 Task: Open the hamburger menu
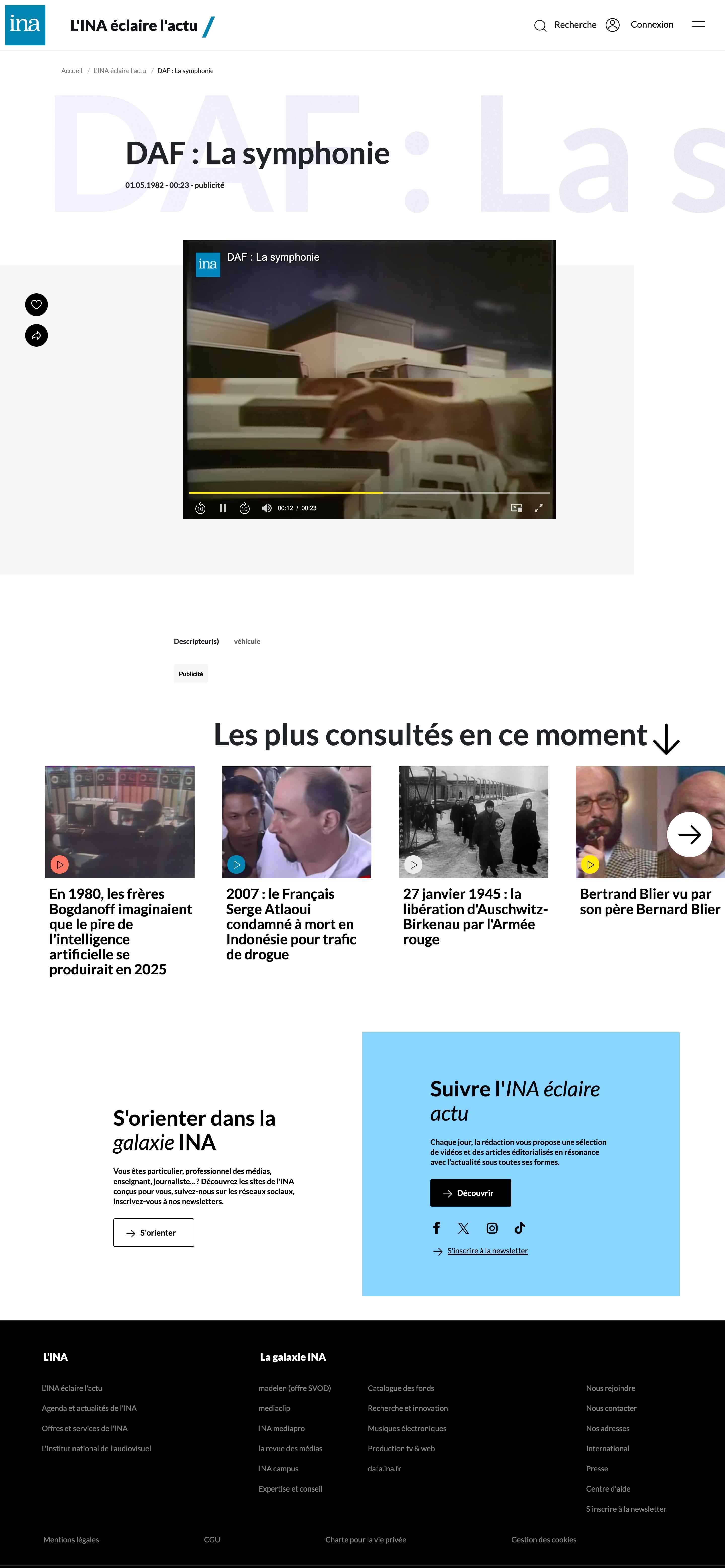[698, 25]
